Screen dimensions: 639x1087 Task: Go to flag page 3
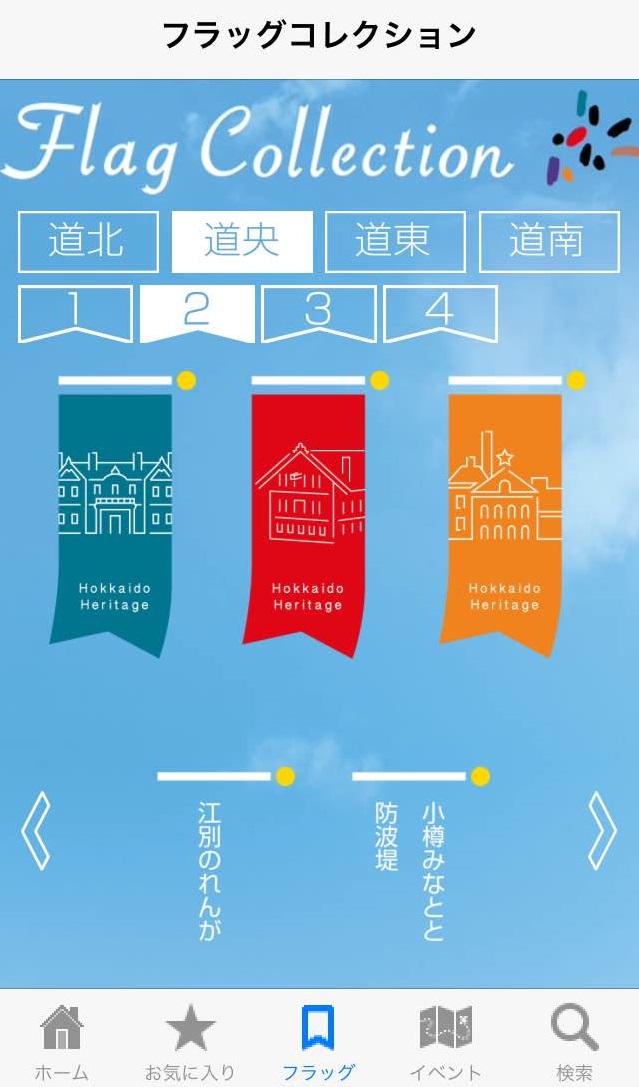pos(318,312)
